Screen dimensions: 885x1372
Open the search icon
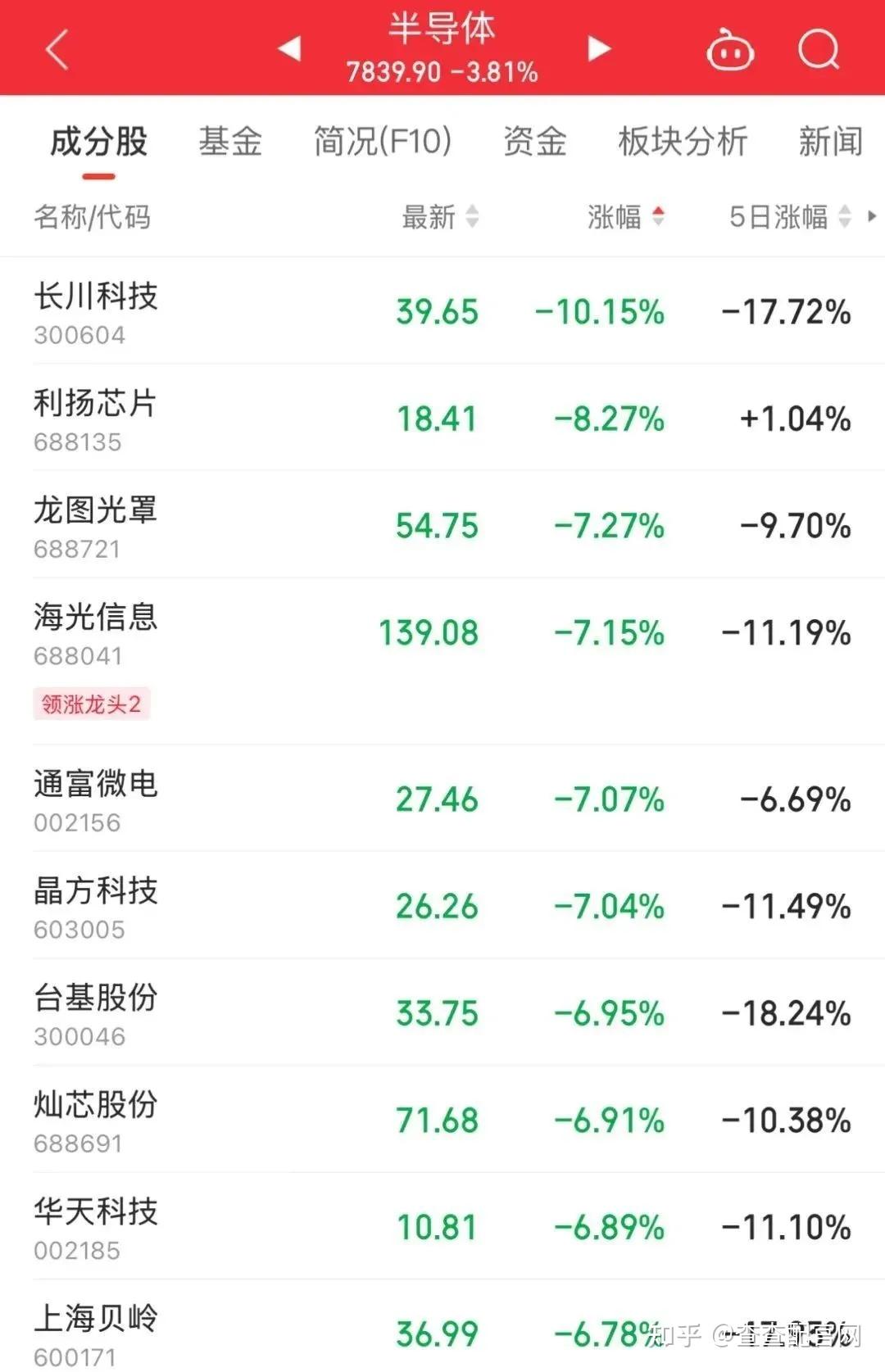(817, 50)
